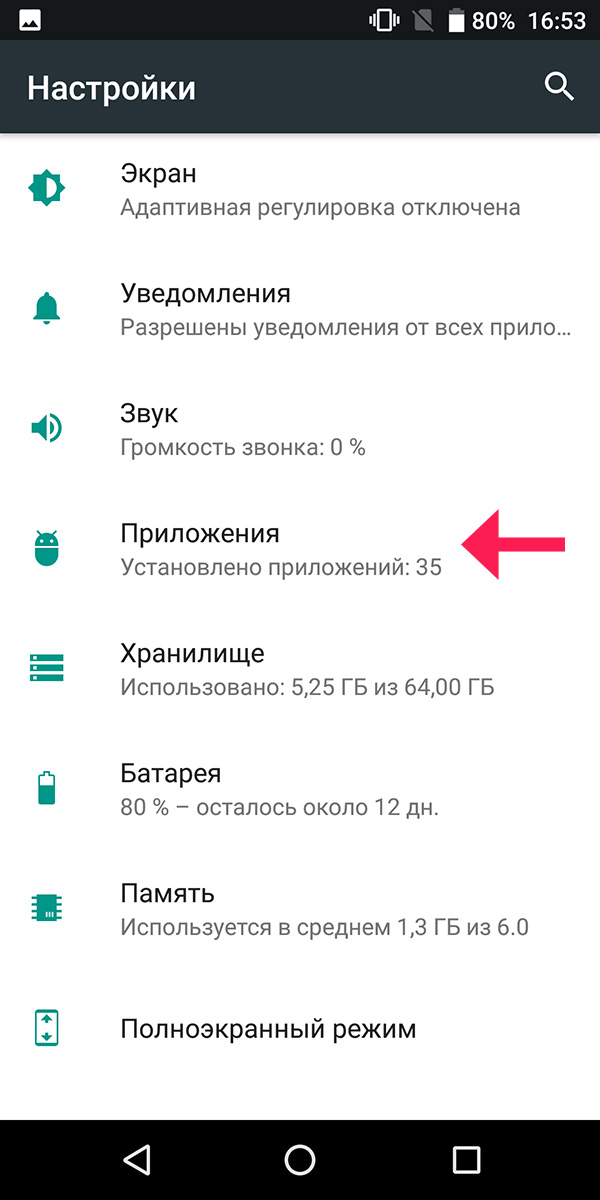Viewport: 600px width, 1200px height.
Task: Open Приложения list
Action: 300,549
